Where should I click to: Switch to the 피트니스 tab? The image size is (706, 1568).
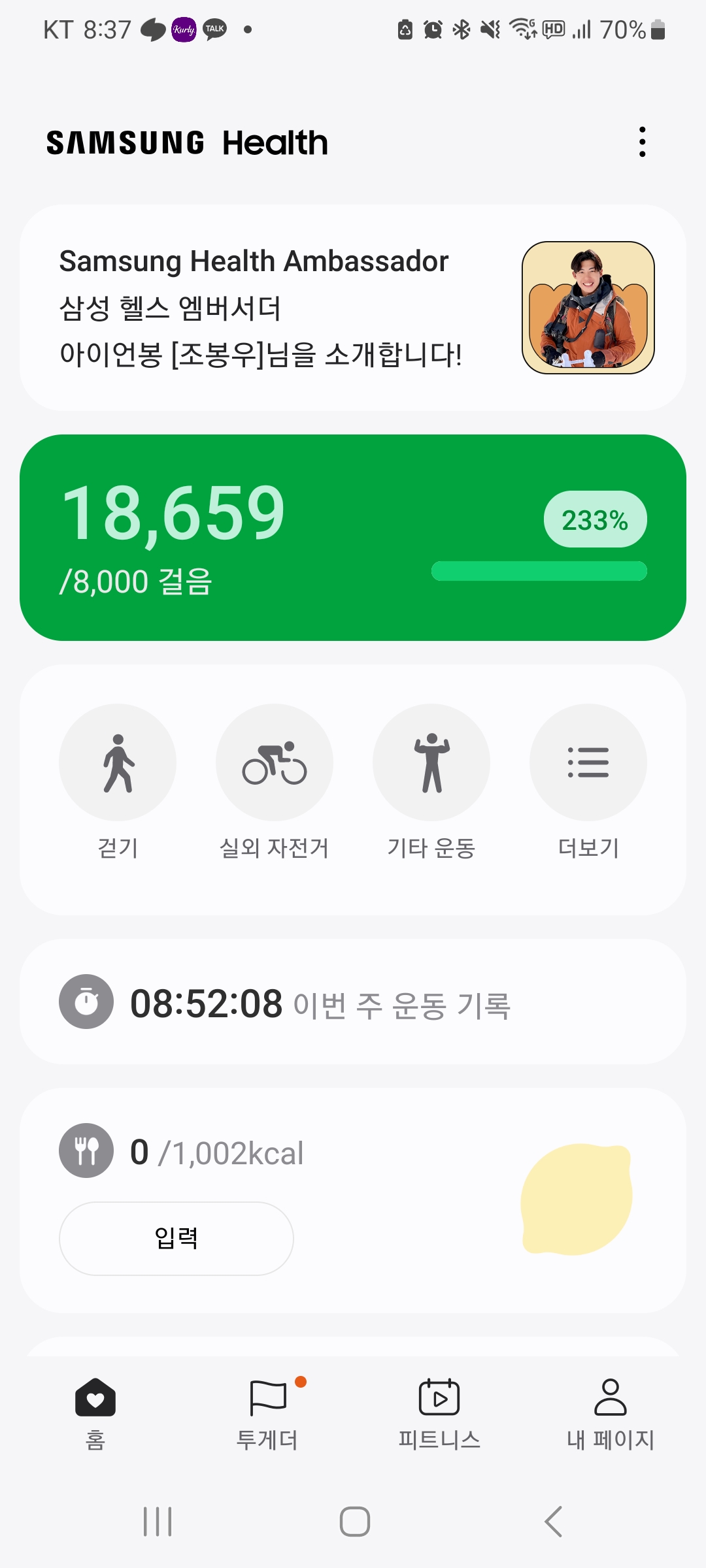pyautogui.click(x=439, y=1412)
